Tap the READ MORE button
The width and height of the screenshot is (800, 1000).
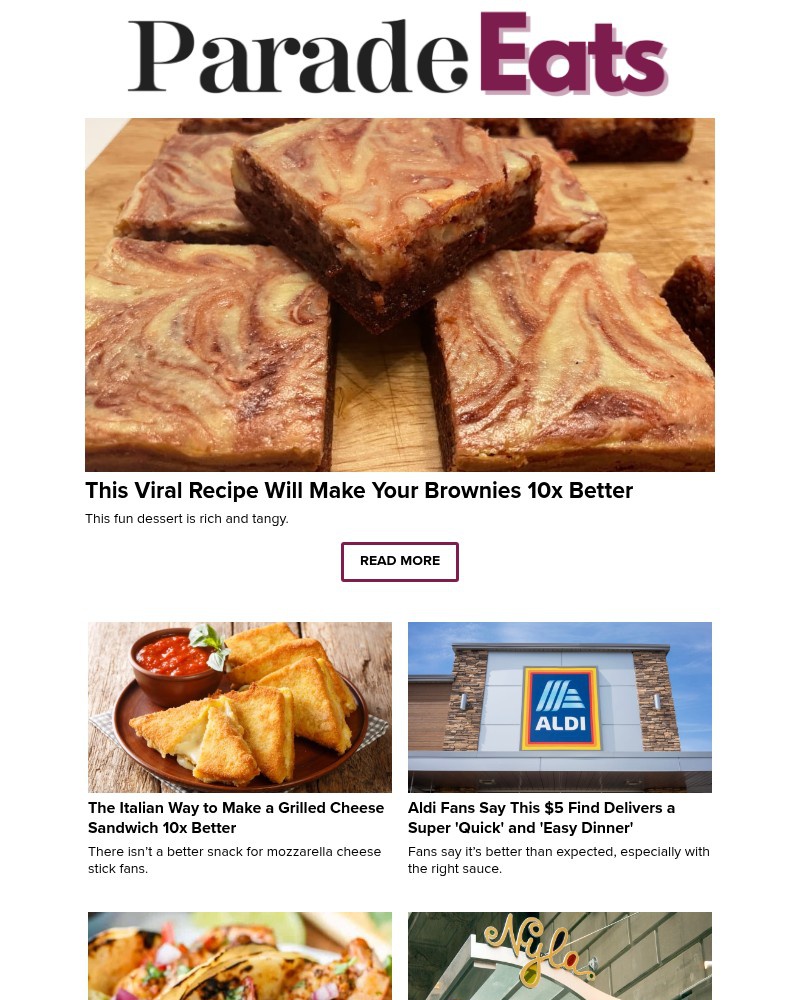pyautogui.click(x=400, y=561)
